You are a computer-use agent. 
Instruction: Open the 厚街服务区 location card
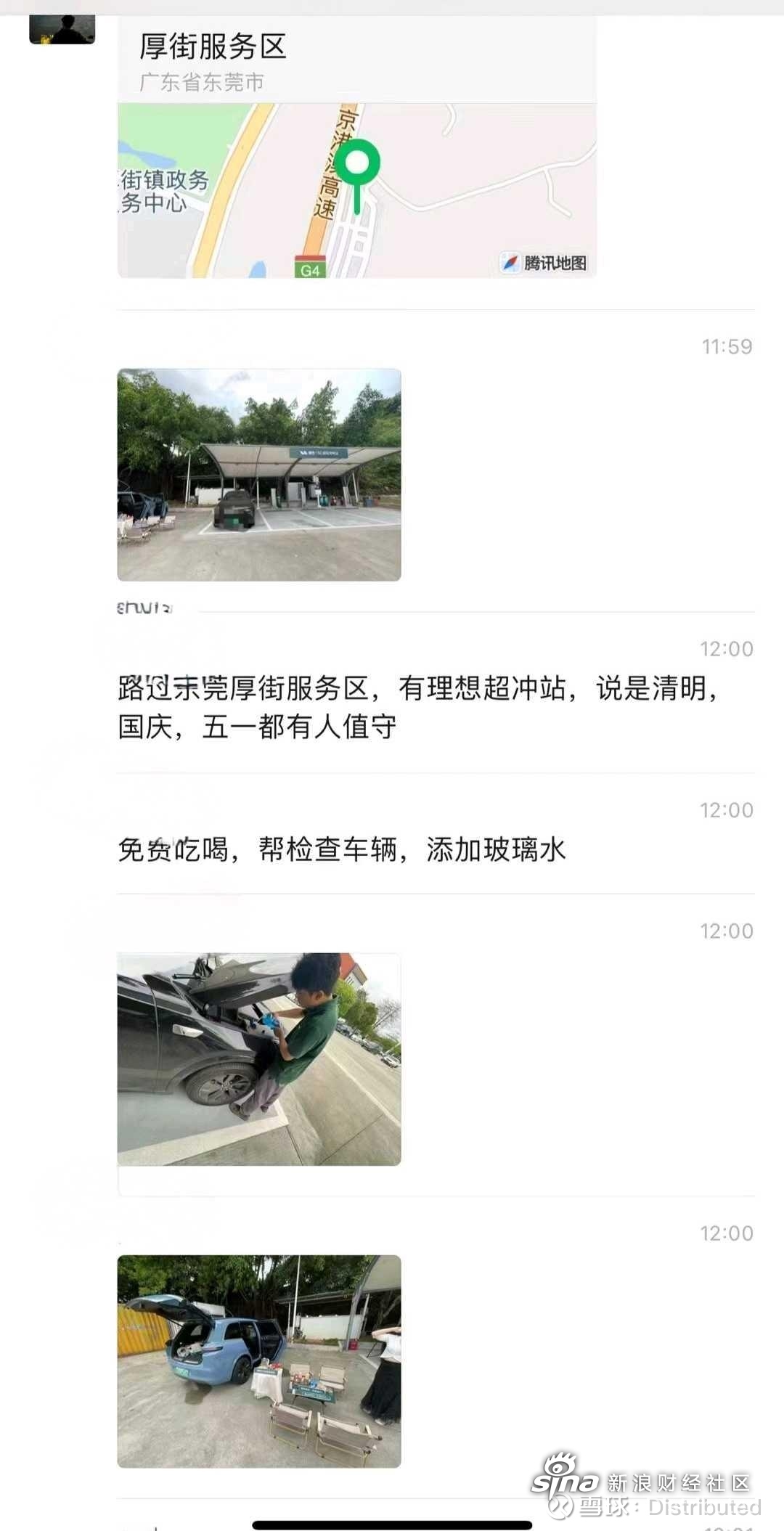coord(356,145)
